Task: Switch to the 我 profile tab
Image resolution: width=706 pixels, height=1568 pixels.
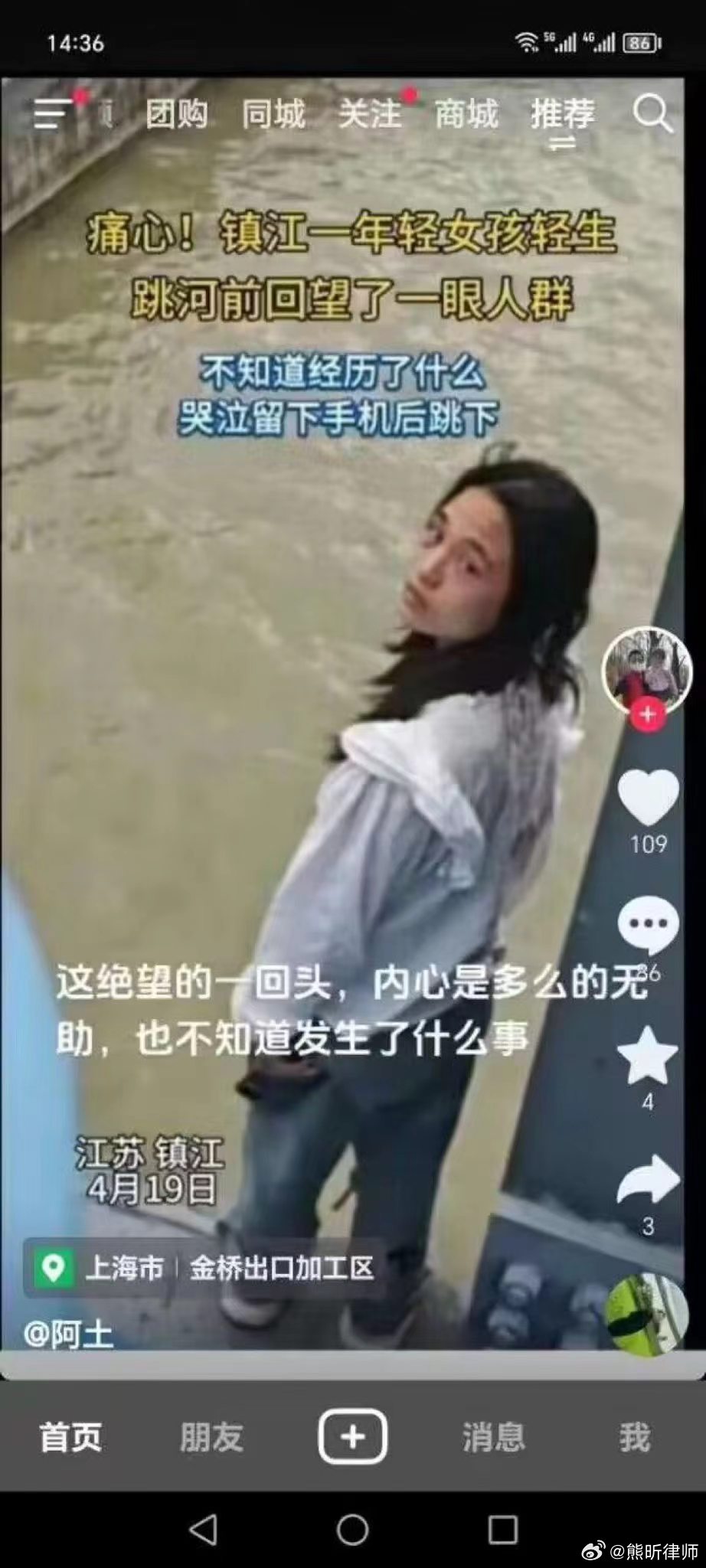Action: pos(634,1438)
